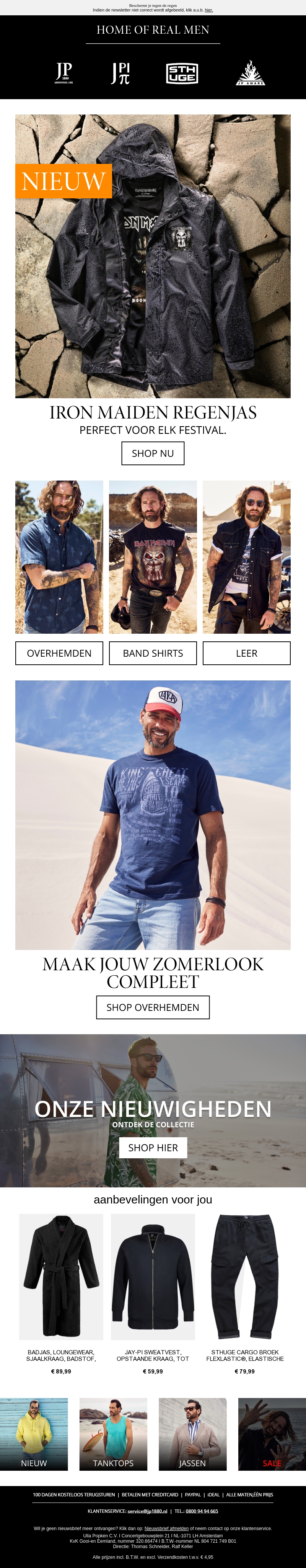This screenshot has width=306, height=1568.
Task: Open the JAY-PI Sweatvest product
Action: (x=153, y=1277)
